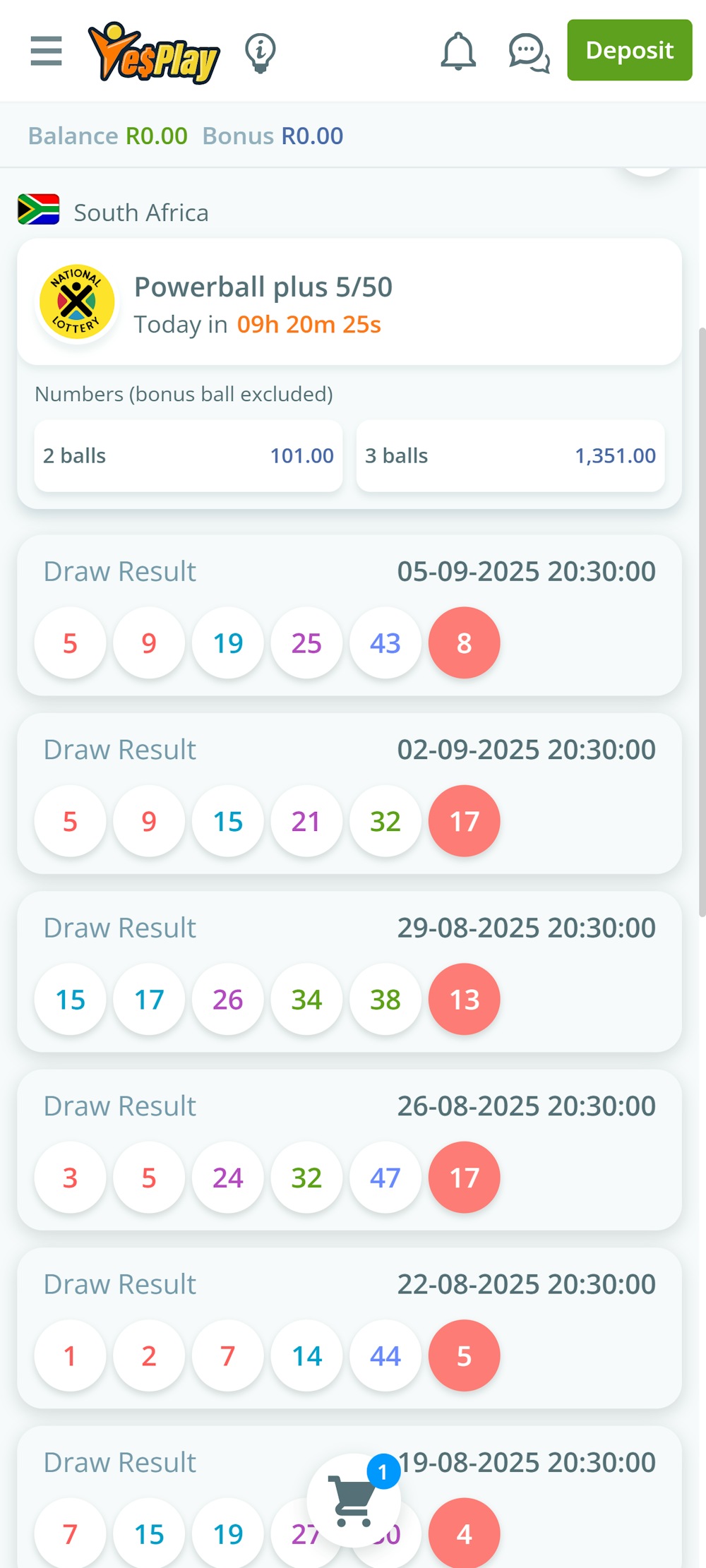Click the countdown timer 09h 20m 25s
The image size is (706, 1568).
click(308, 324)
